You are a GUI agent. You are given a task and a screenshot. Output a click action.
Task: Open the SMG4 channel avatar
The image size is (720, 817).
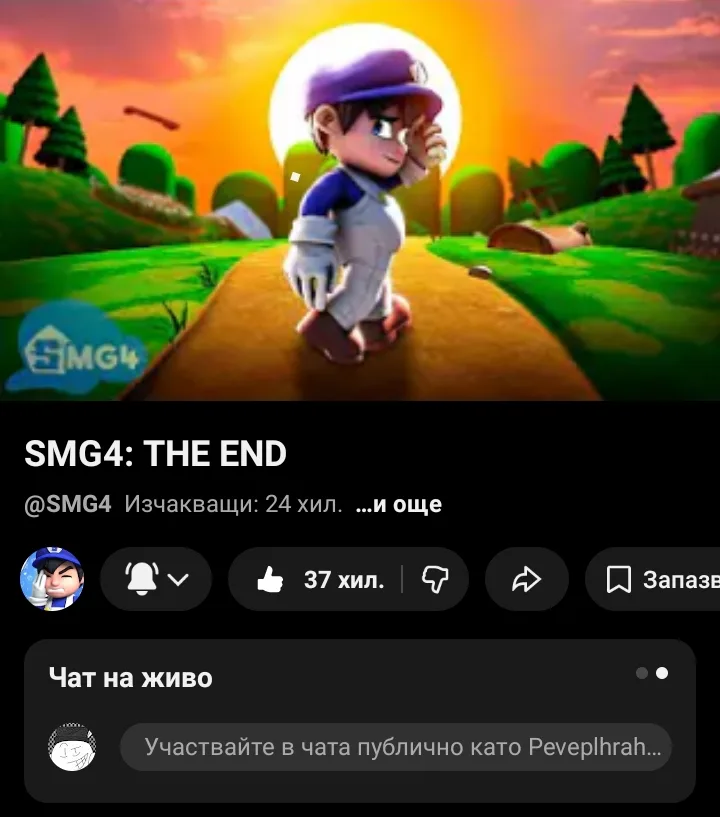click(52, 579)
